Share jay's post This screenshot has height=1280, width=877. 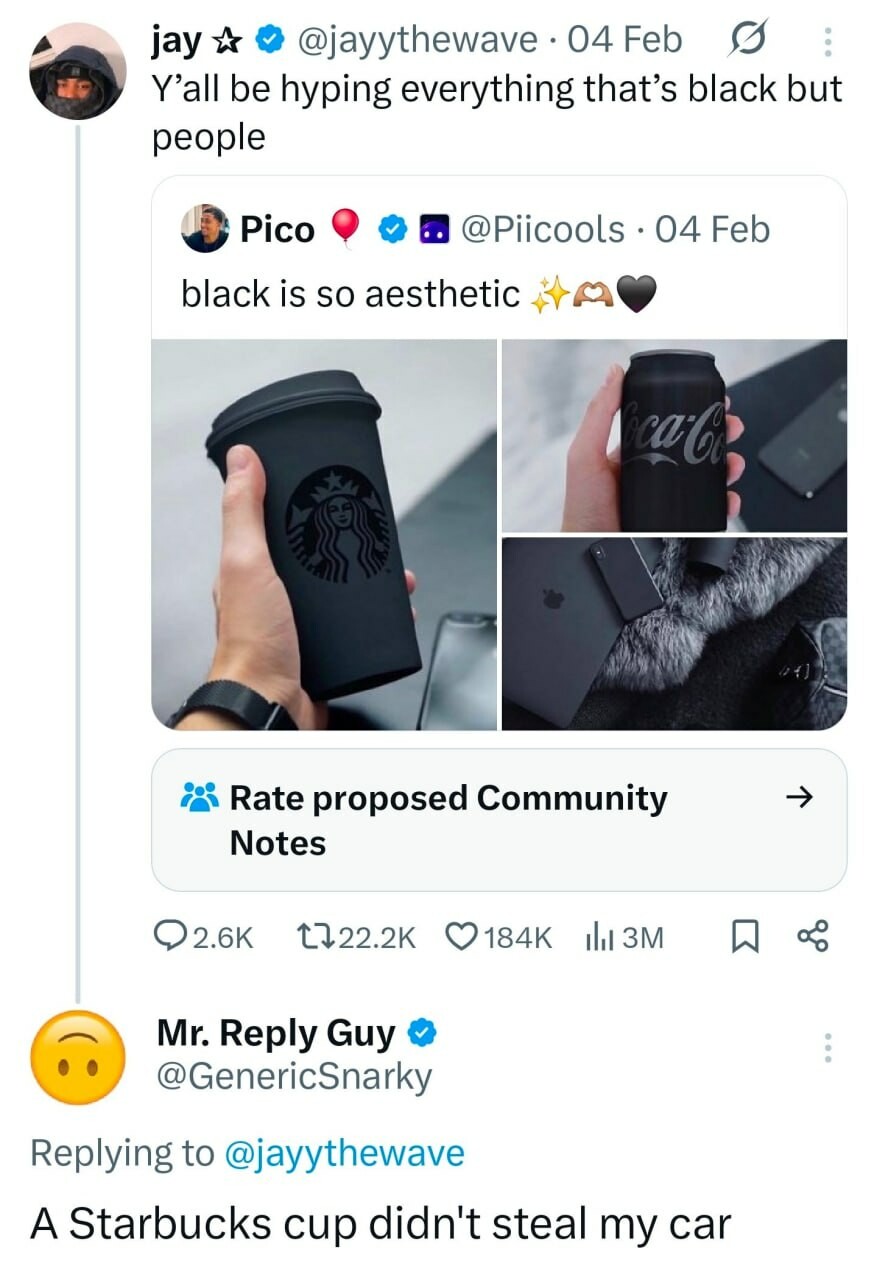(x=811, y=937)
